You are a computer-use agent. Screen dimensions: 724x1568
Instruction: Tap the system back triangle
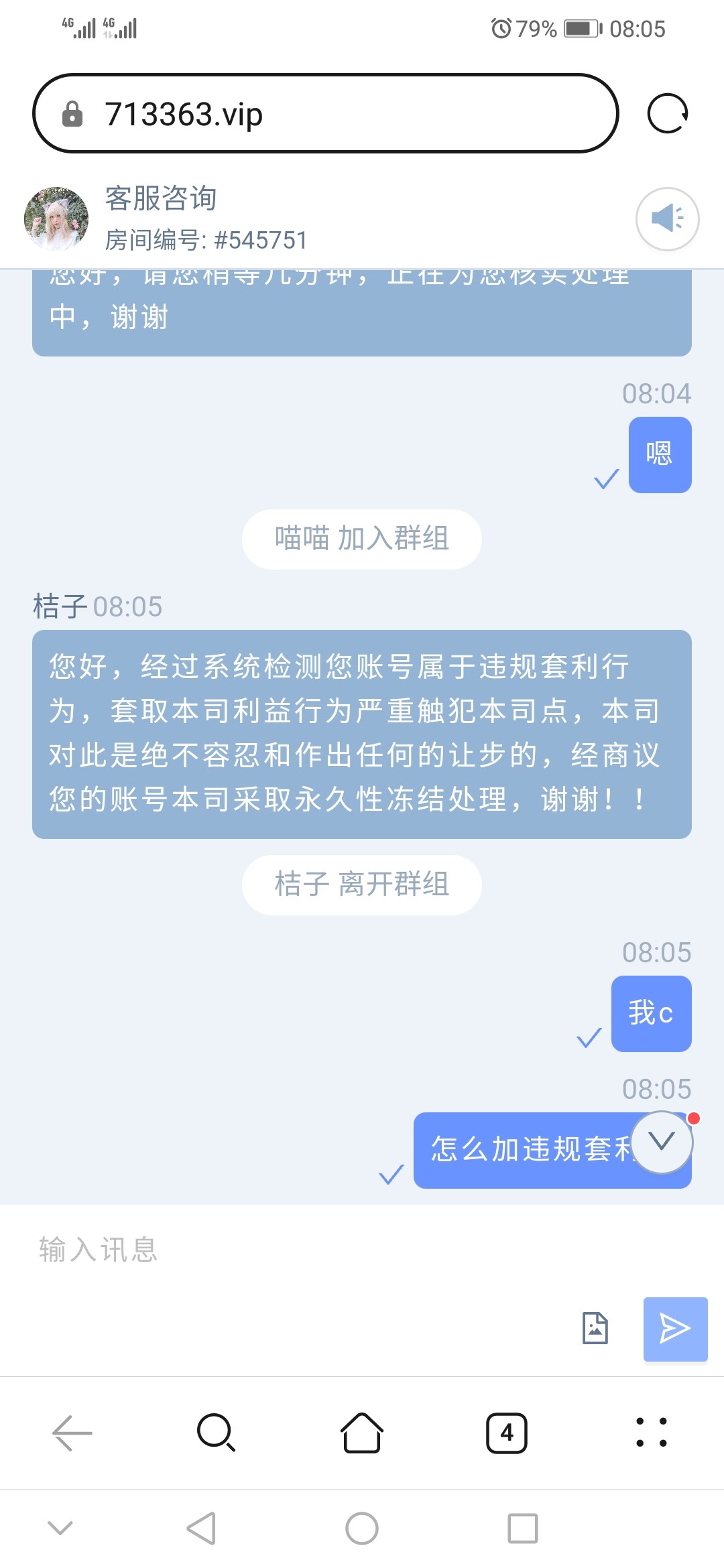pyautogui.click(x=201, y=1528)
